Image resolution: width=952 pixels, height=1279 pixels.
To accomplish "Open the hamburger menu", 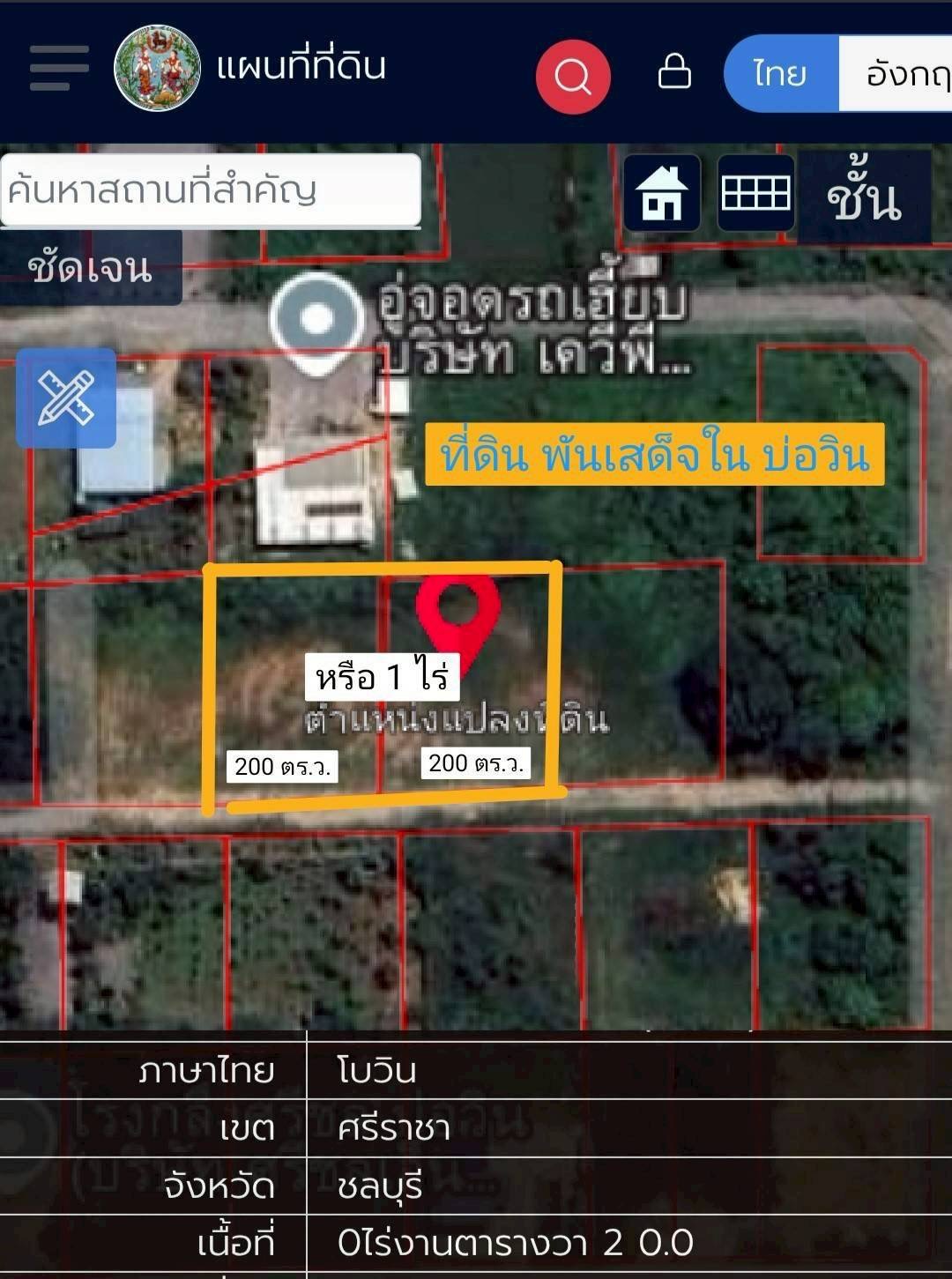I will pyautogui.click(x=59, y=68).
